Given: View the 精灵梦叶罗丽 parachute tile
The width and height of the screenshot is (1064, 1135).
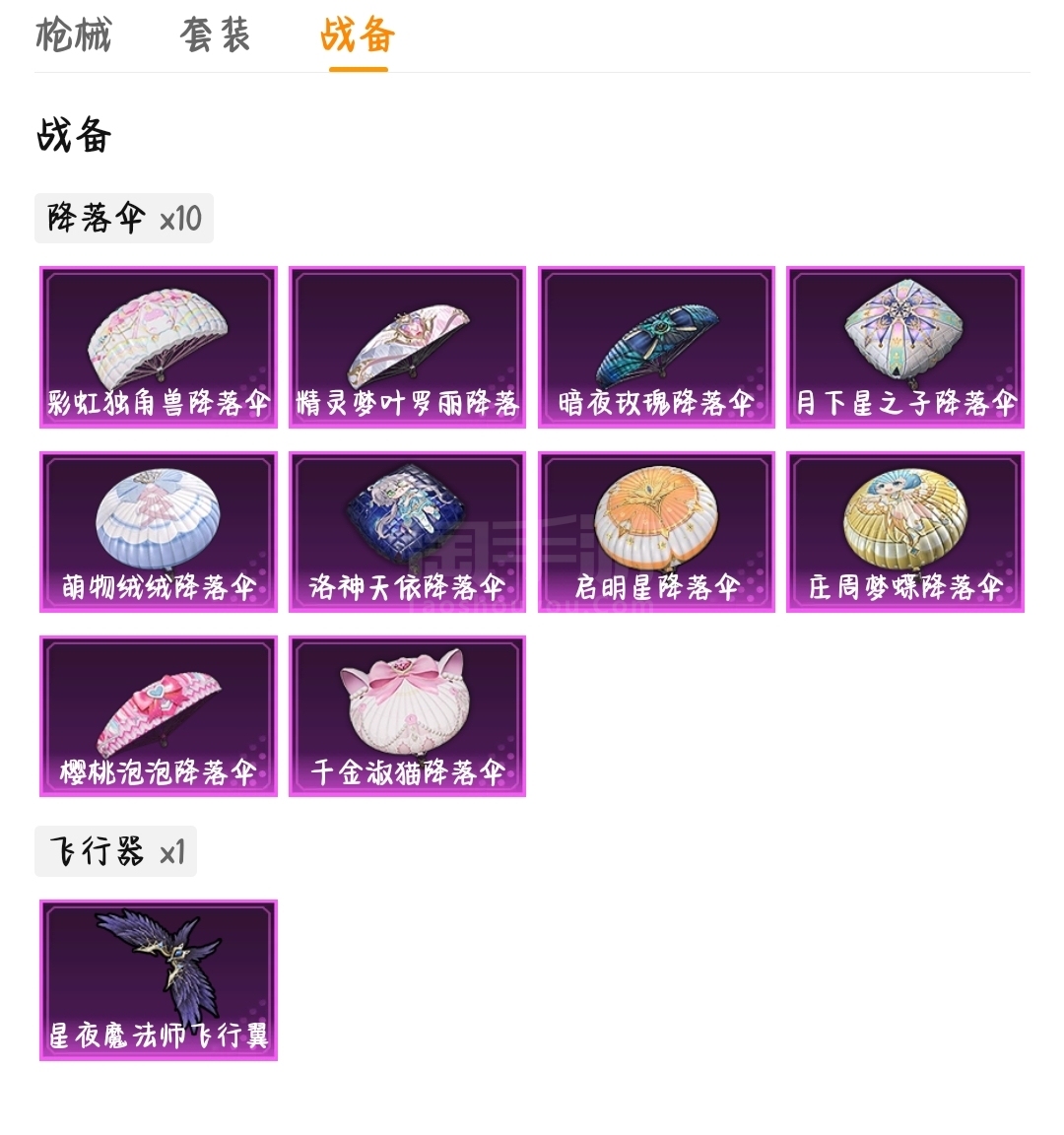Looking at the screenshot, I should coord(407,347).
